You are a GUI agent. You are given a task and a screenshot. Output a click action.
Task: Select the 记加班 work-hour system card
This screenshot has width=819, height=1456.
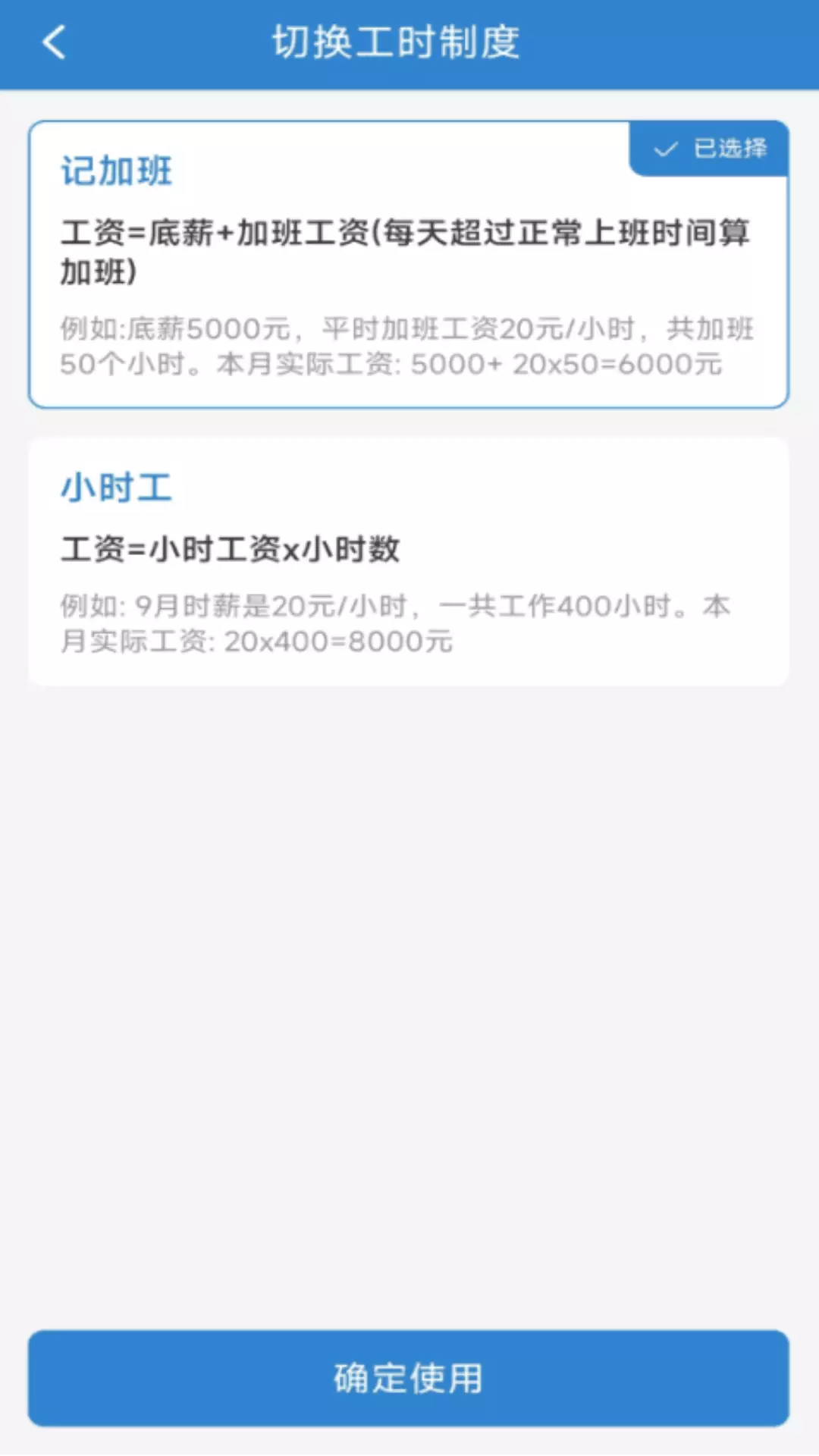409,264
